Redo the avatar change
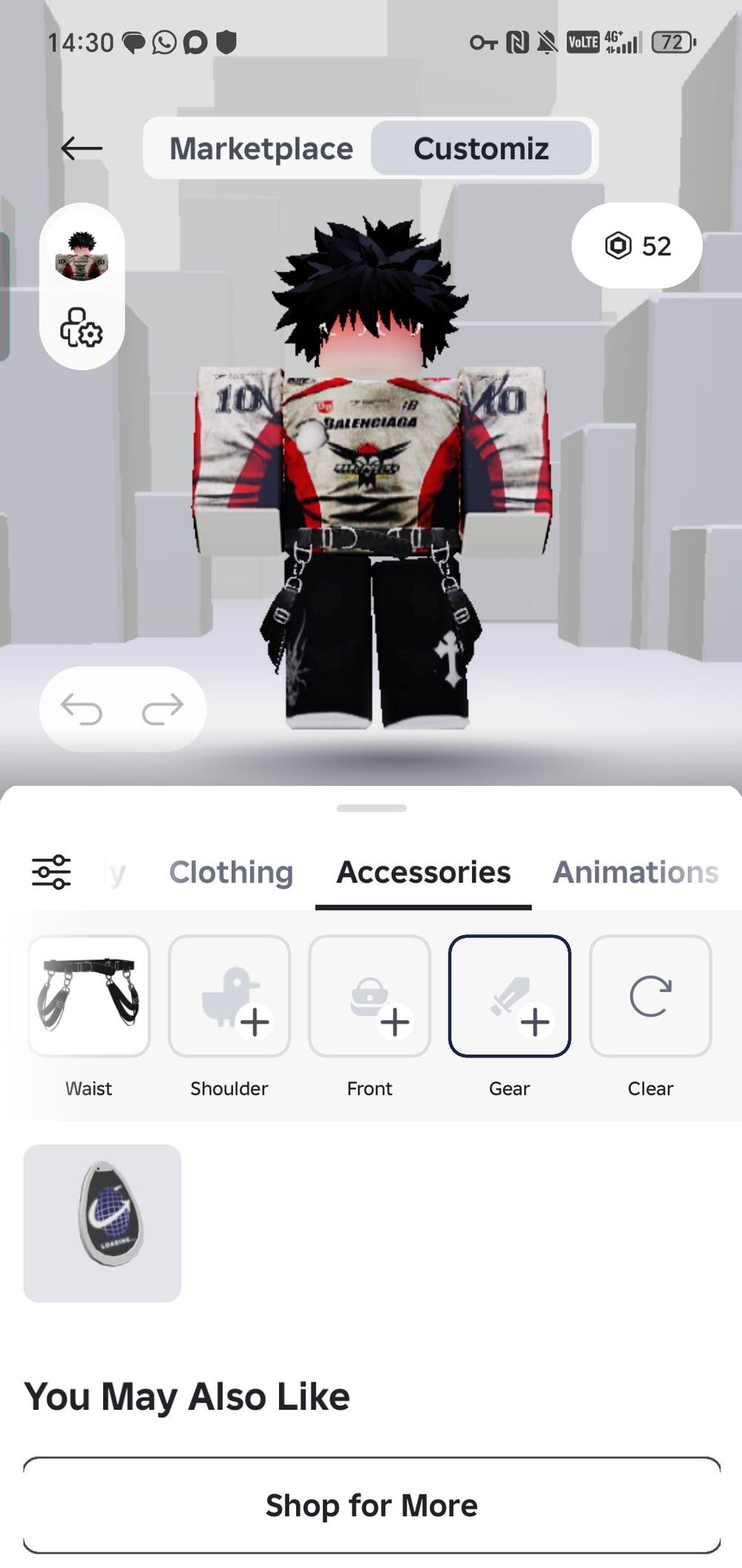742x1568 pixels. click(162, 709)
